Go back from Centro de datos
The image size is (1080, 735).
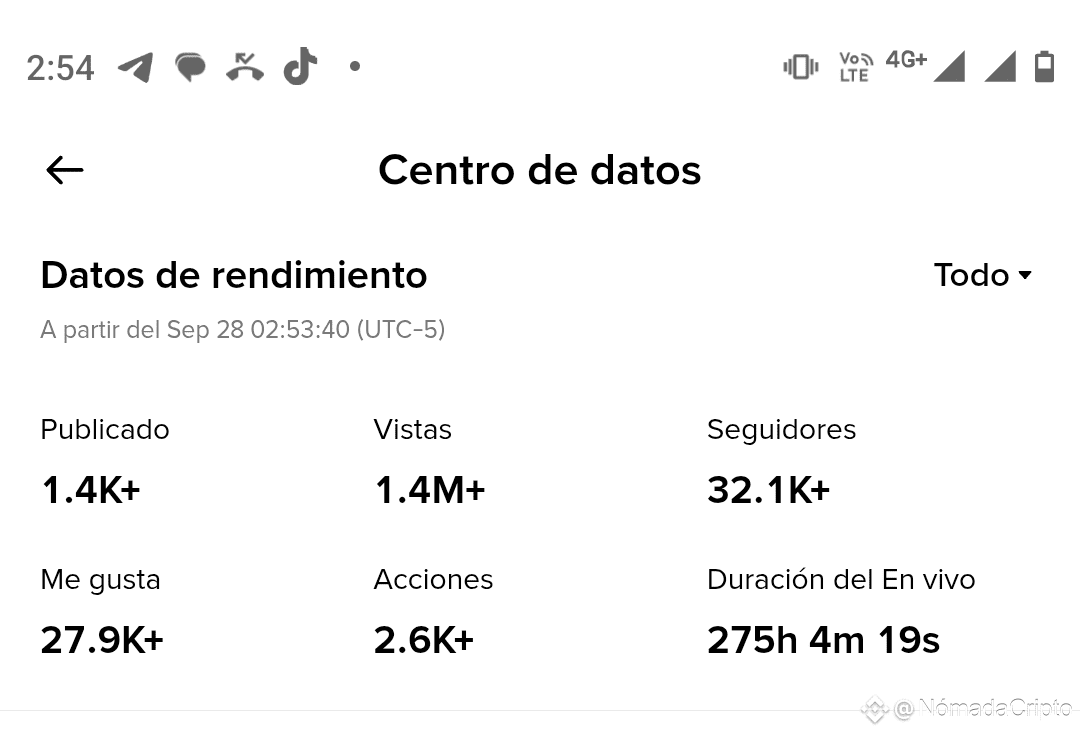(65, 170)
